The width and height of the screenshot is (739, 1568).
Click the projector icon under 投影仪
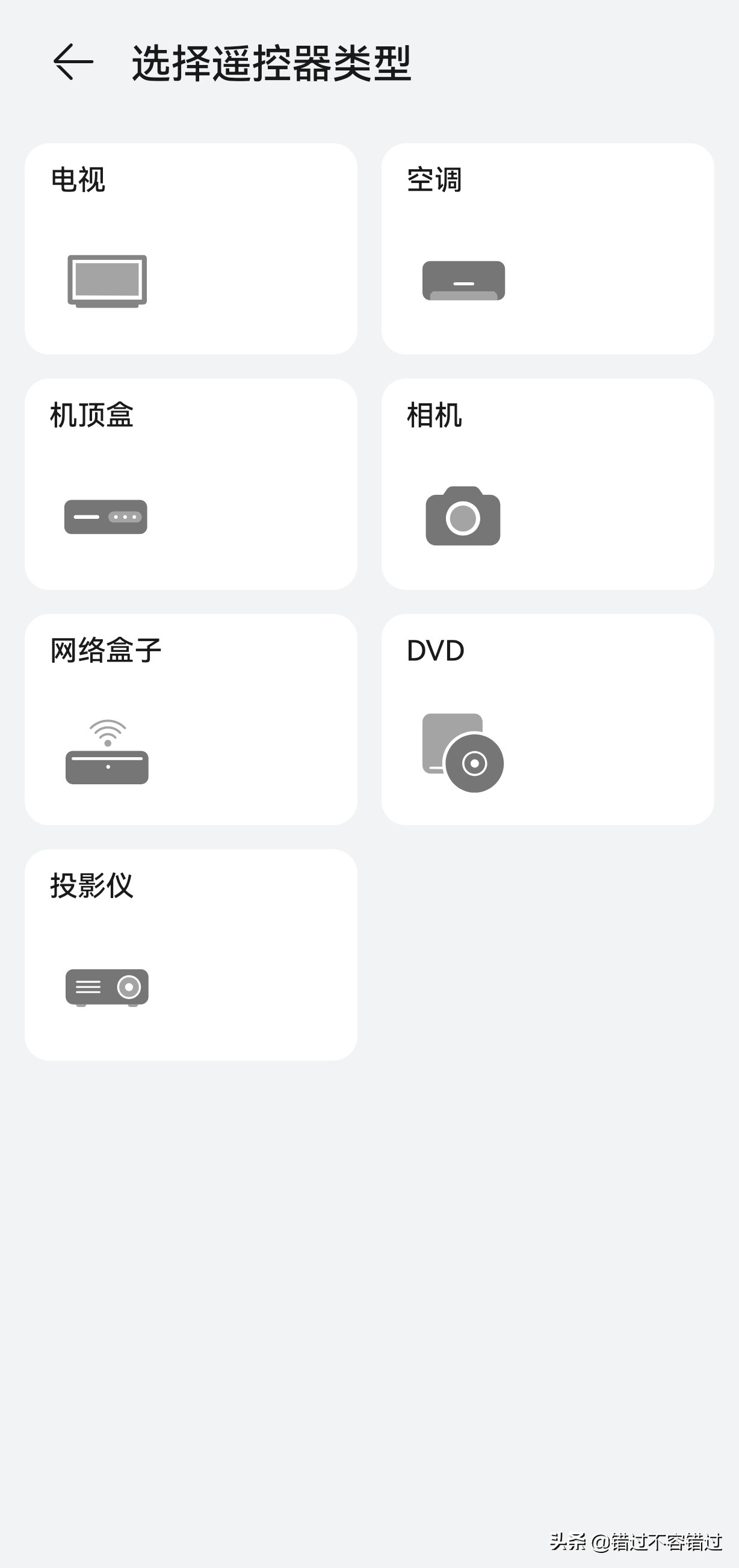107,987
